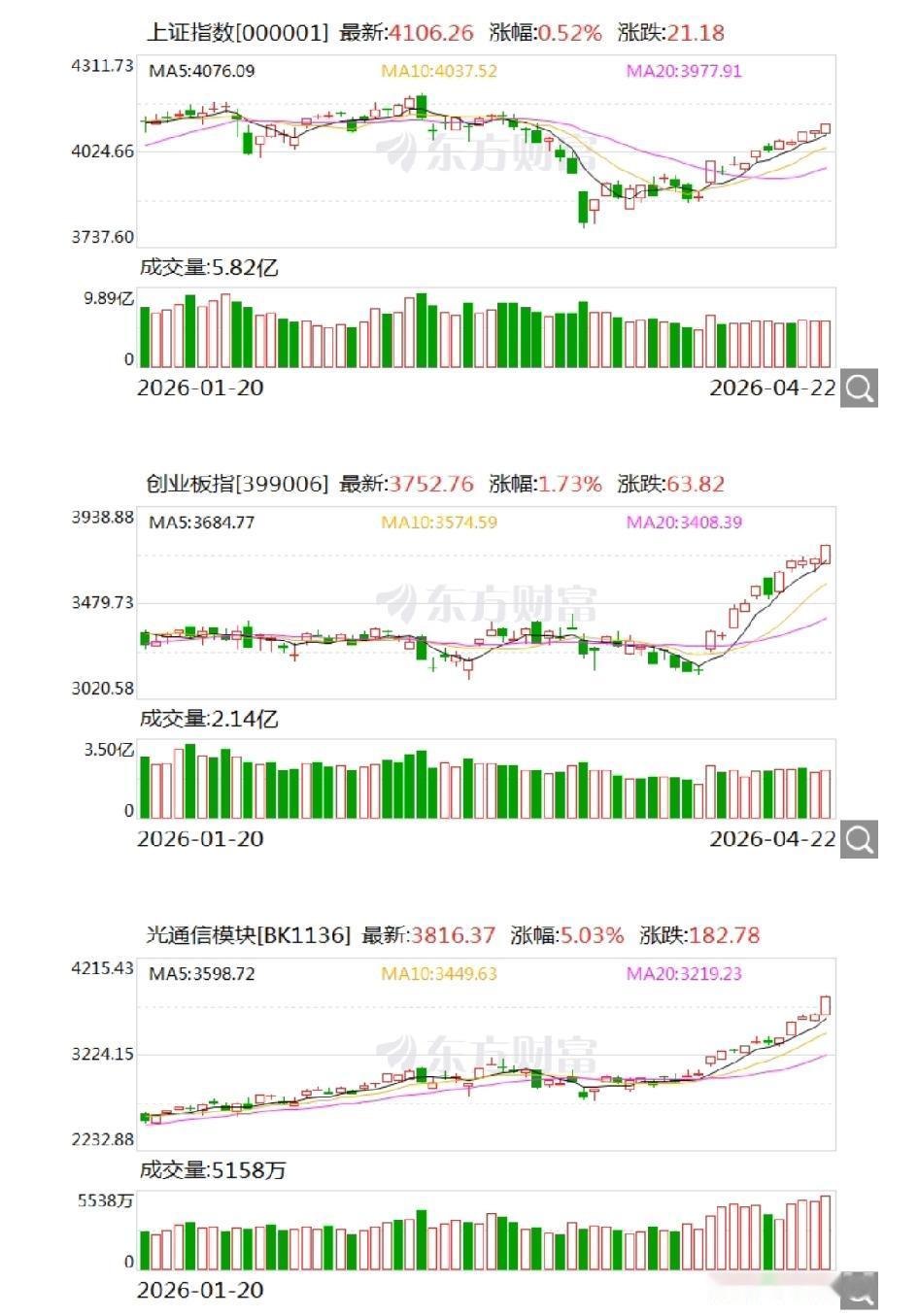Click the zoom magnifier under the 光通信模块 chart
This screenshot has height=1316, width=919.
857,1292
